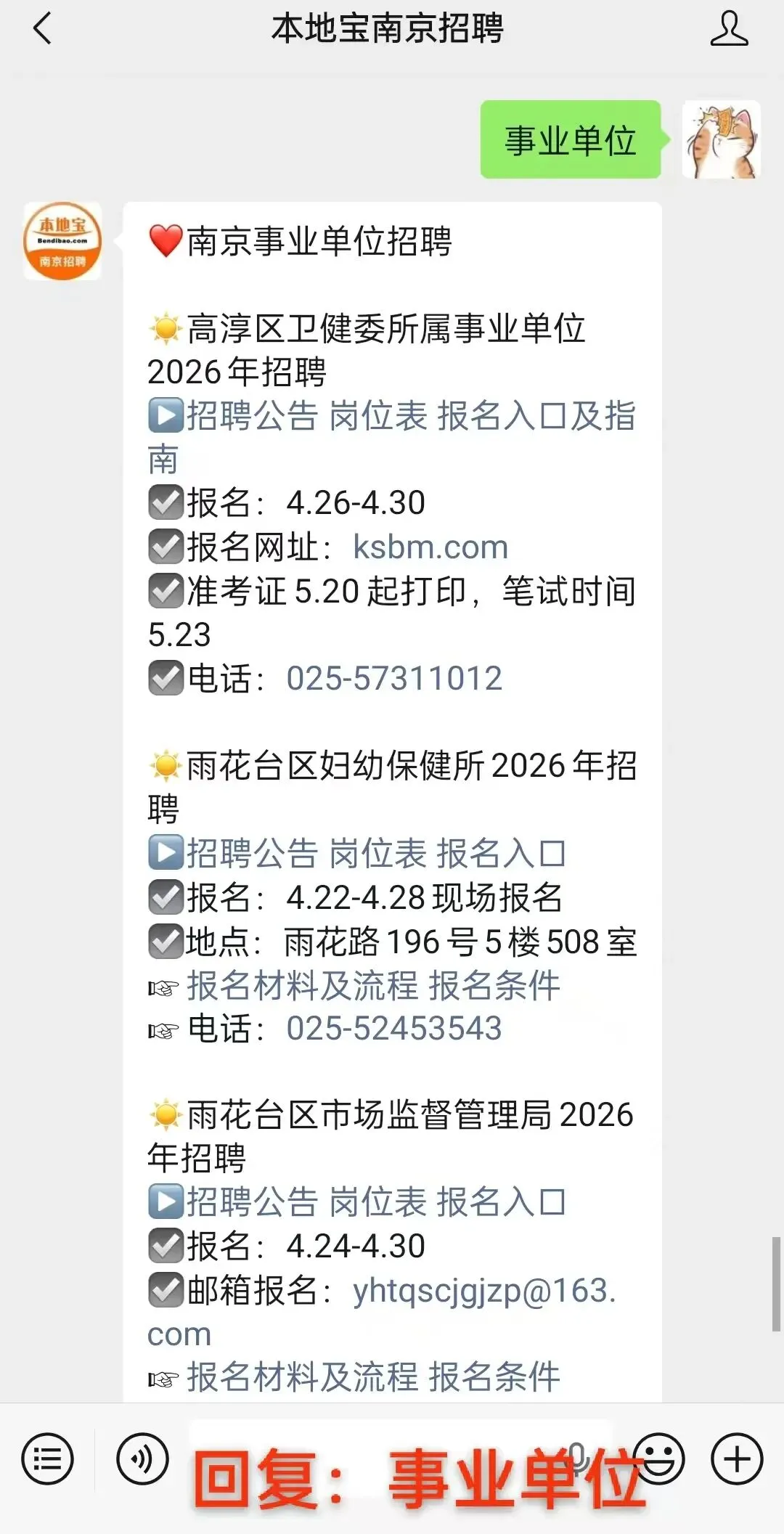Call 025-57311012

coord(394,679)
